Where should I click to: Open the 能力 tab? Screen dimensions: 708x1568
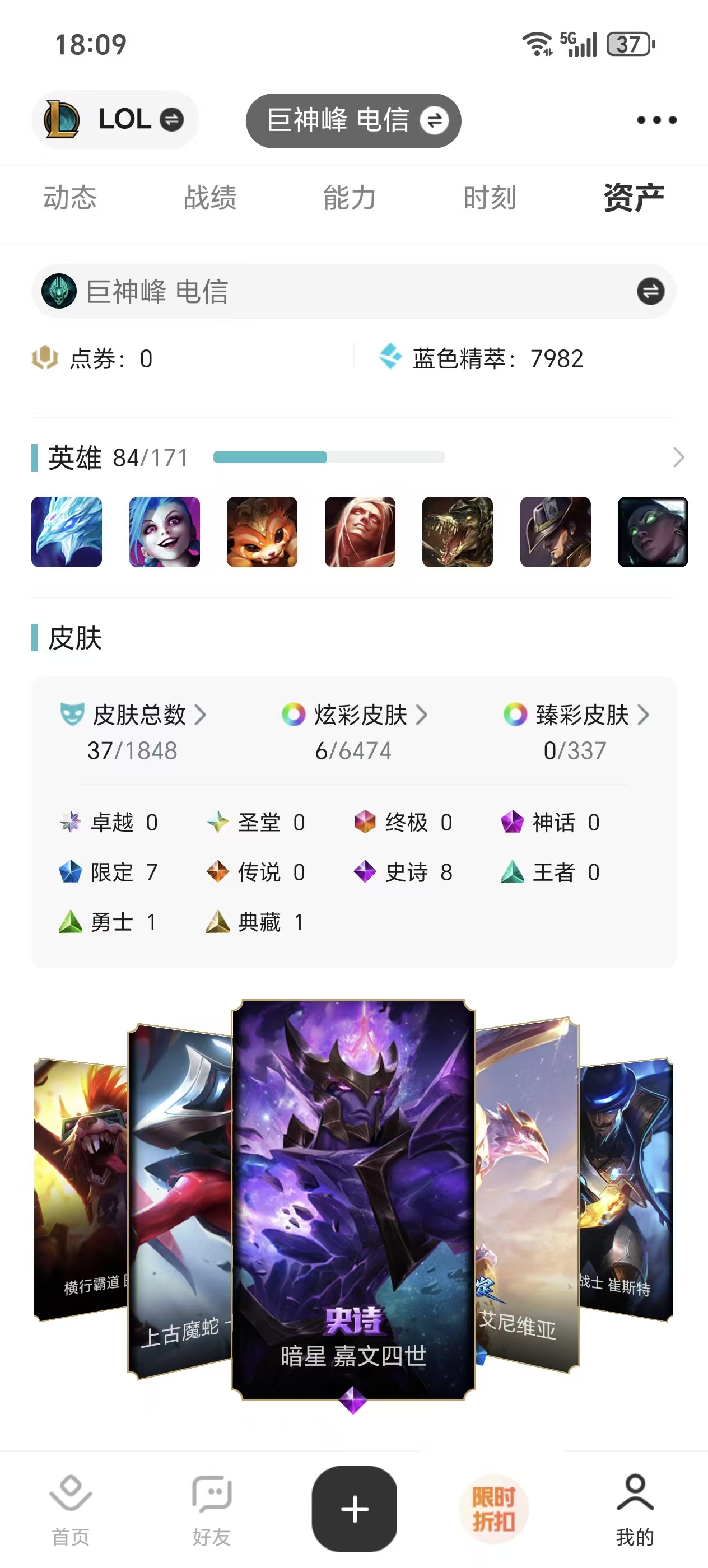[350, 198]
